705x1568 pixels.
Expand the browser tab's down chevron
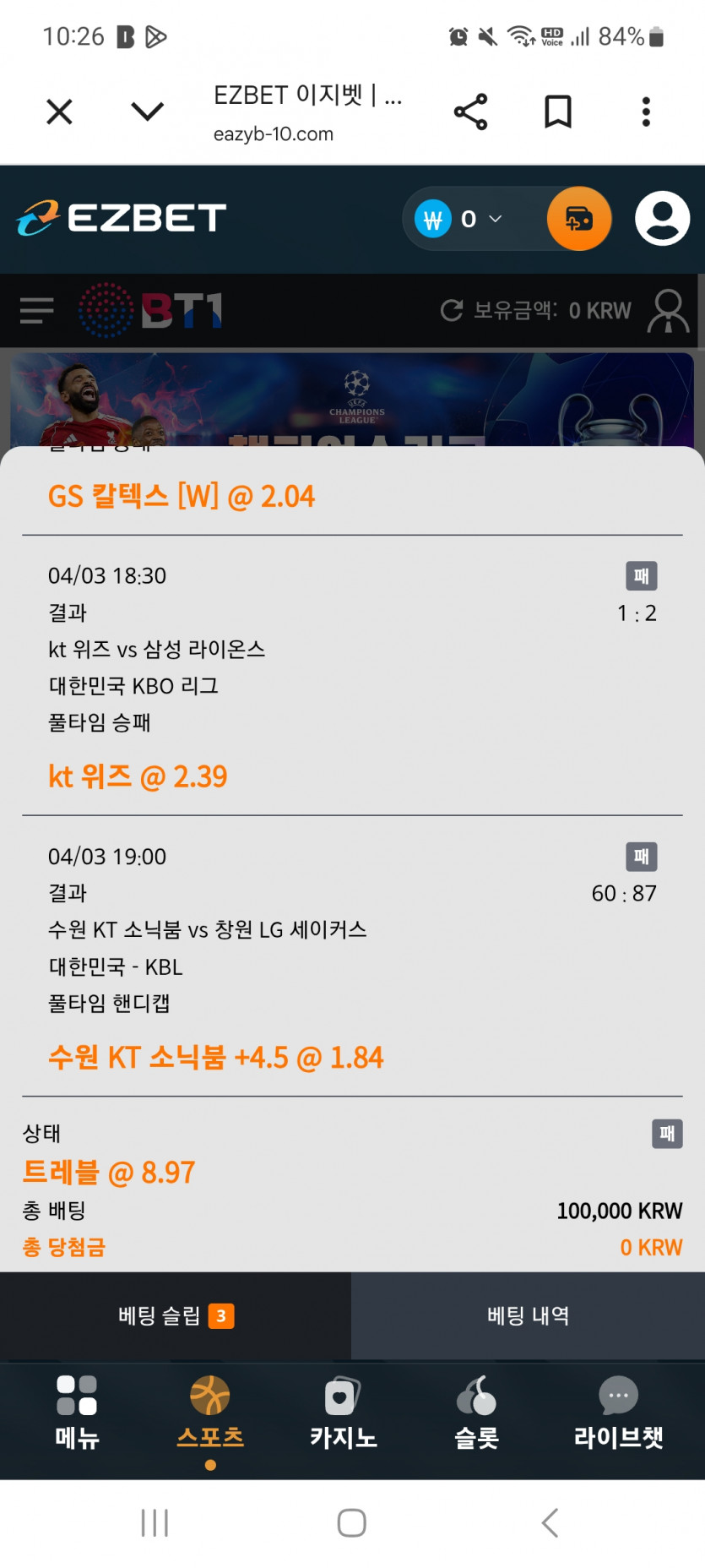[x=148, y=112]
